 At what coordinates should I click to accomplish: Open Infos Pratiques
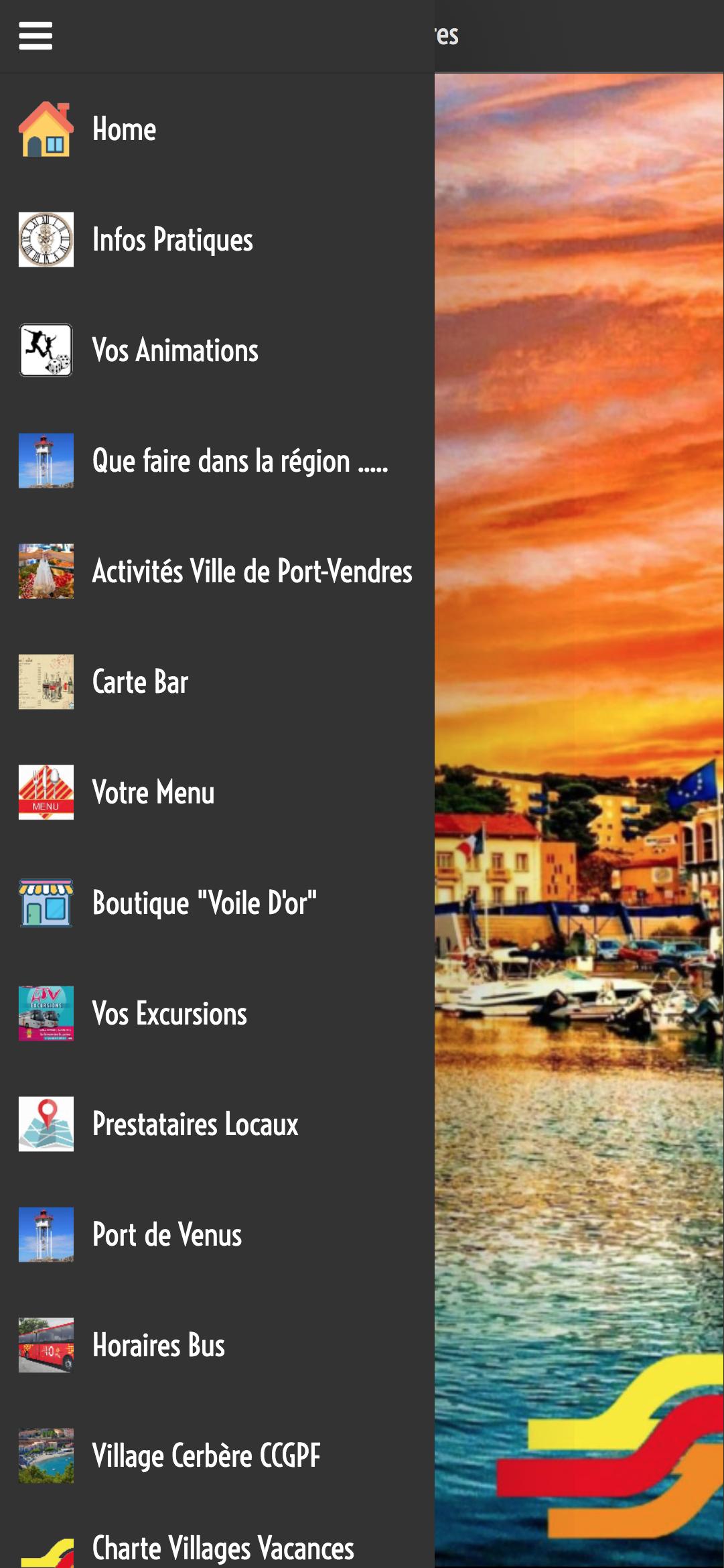pos(172,240)
